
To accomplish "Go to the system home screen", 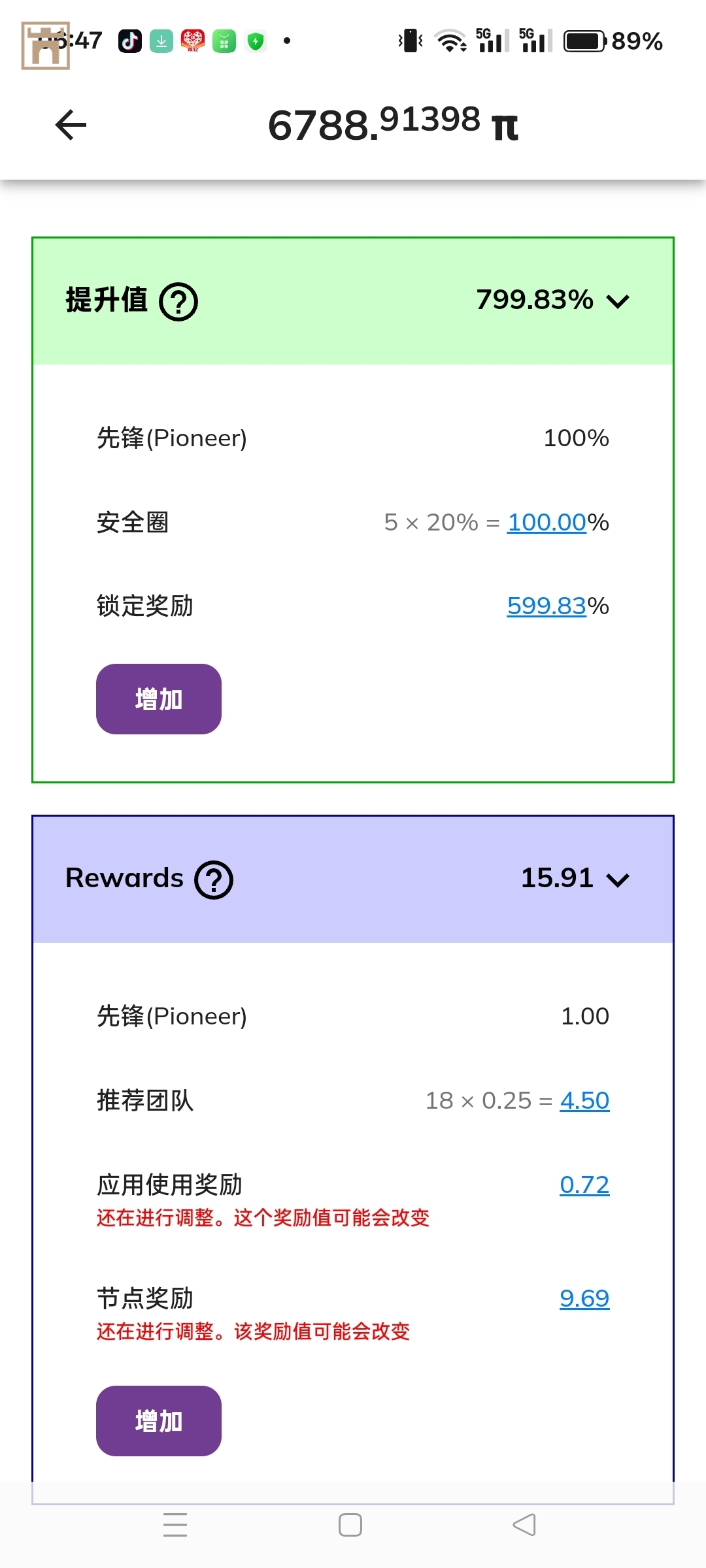I will (x=350, y=1525).
